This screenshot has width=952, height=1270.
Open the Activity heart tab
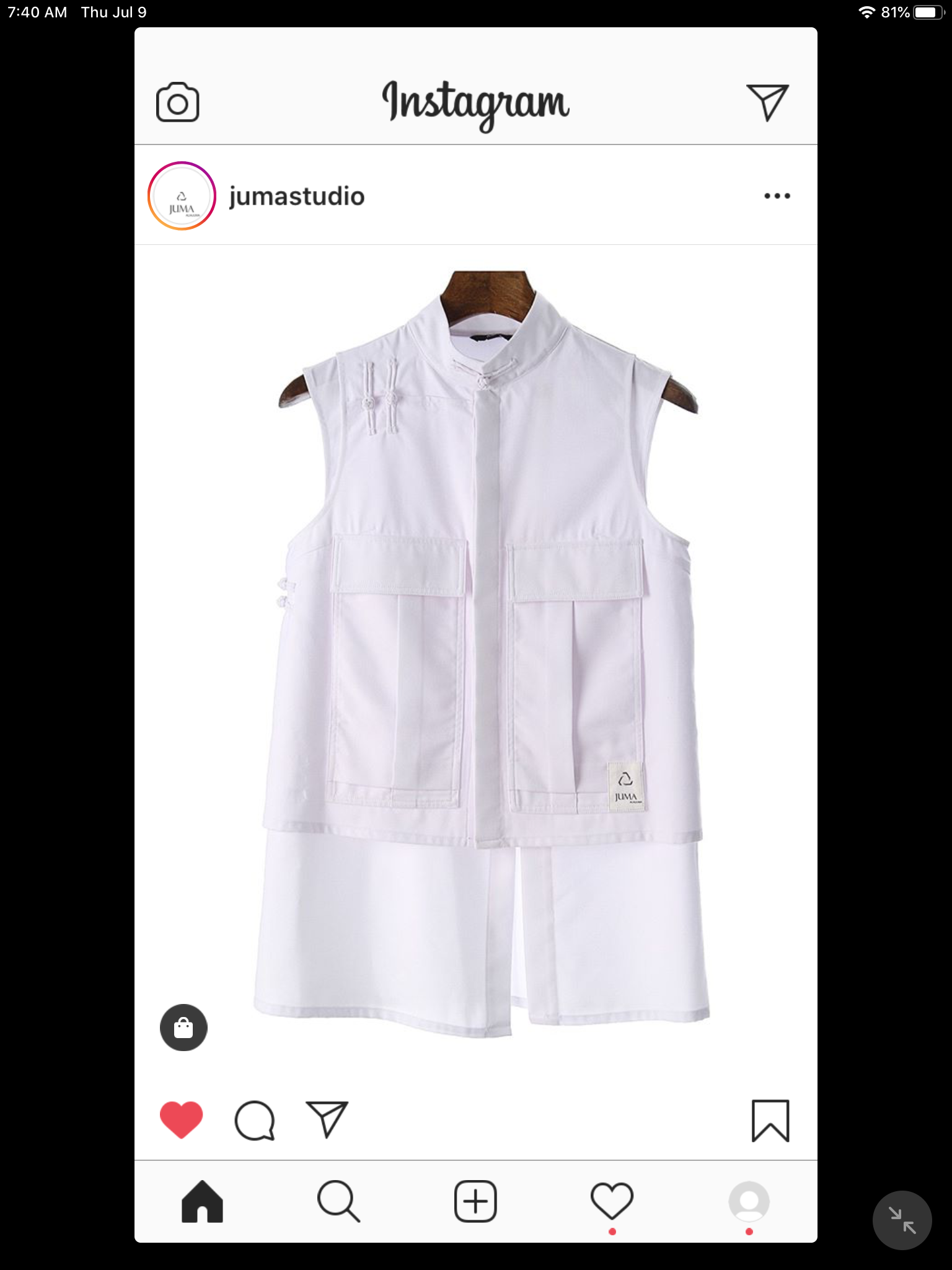click(612, 1202)
